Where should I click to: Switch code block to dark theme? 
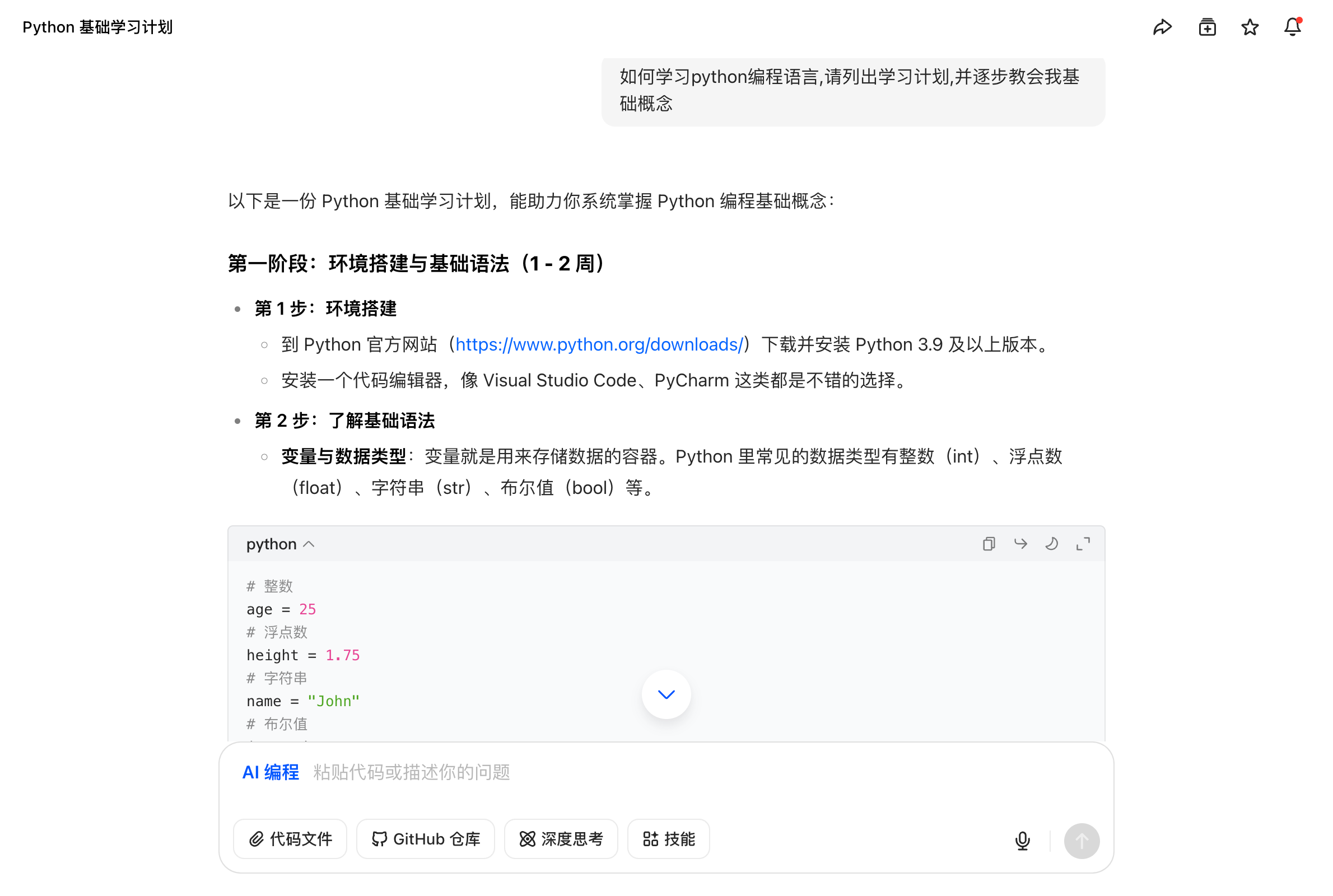pos(1052,544)
